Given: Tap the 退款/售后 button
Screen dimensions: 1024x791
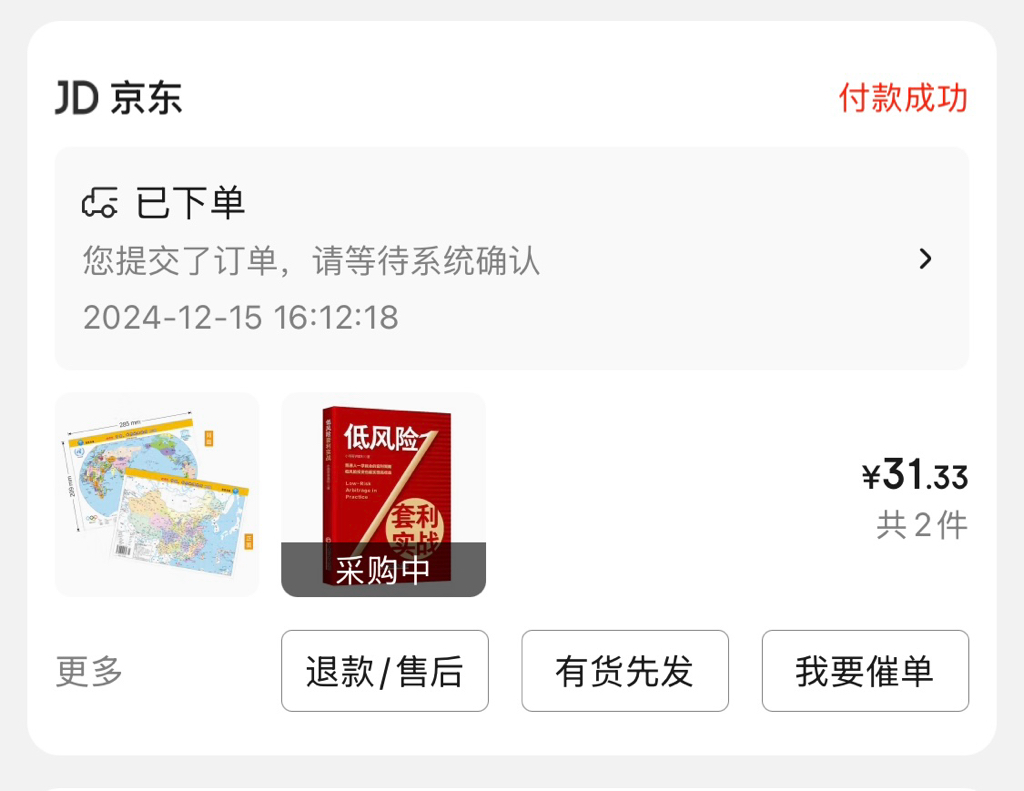Looking at the screenshot, I should coord(385,671).
